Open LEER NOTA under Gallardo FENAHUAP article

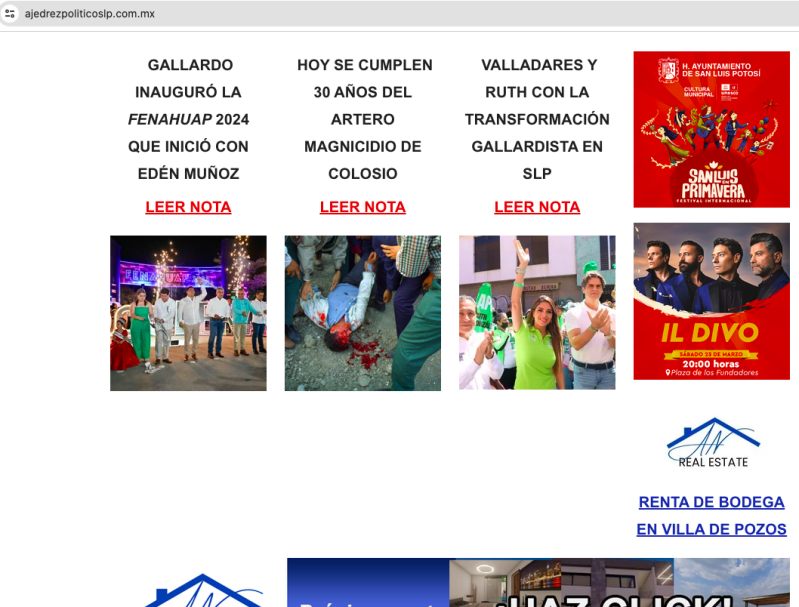188,207
